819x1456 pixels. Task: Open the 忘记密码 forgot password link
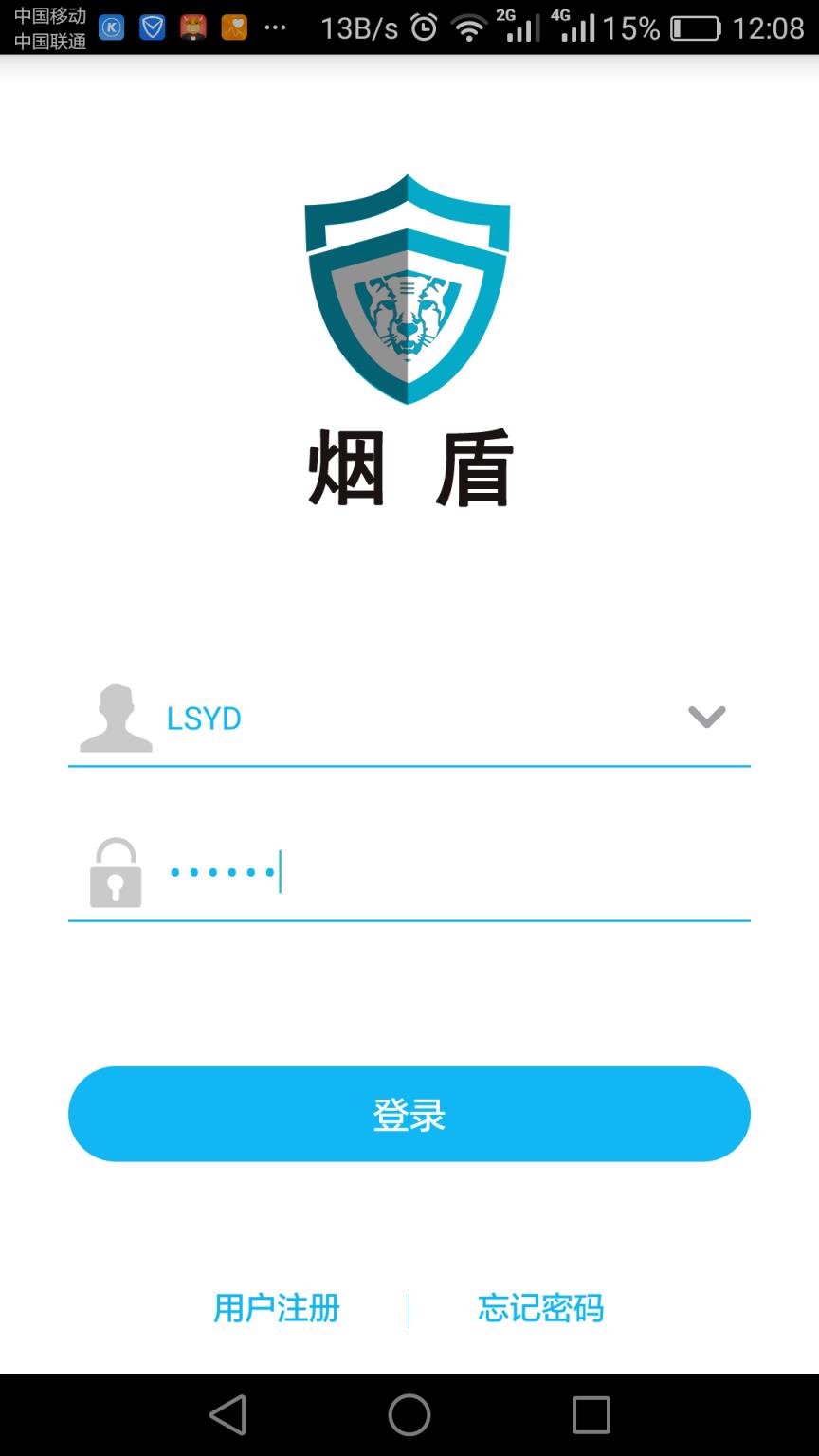(x=539, y=1308)
